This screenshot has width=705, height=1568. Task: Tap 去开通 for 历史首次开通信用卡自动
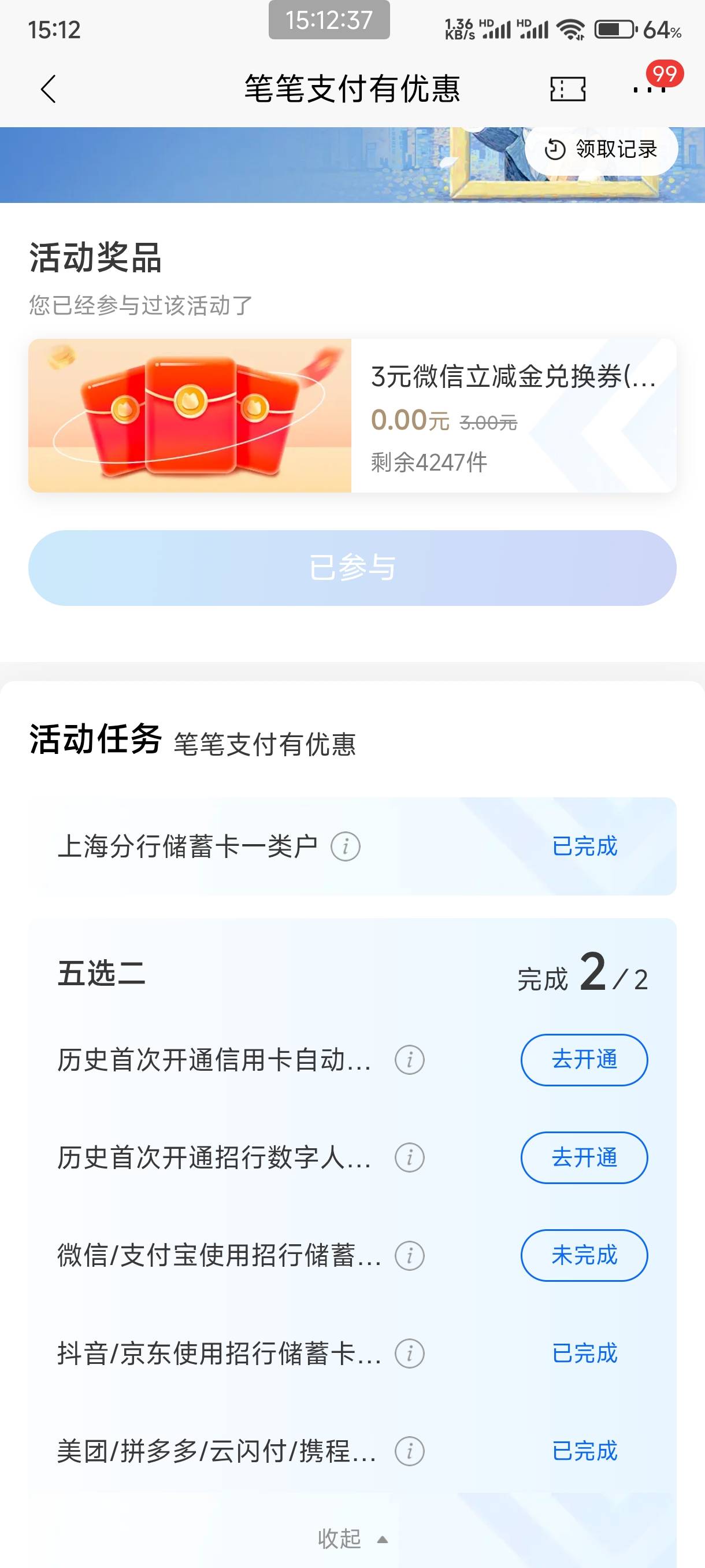coord(584,1060)
